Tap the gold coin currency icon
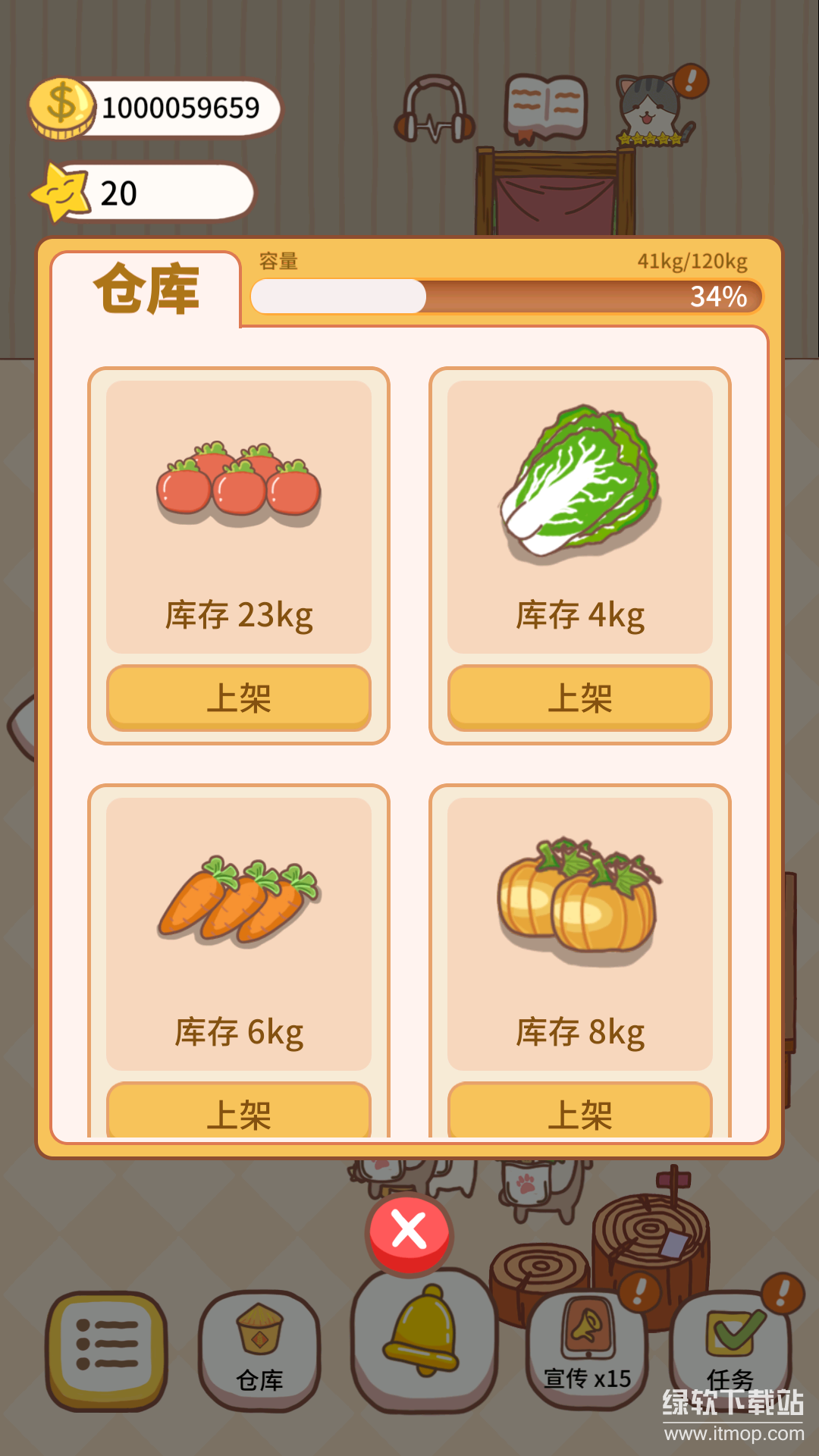 point(59,106)
